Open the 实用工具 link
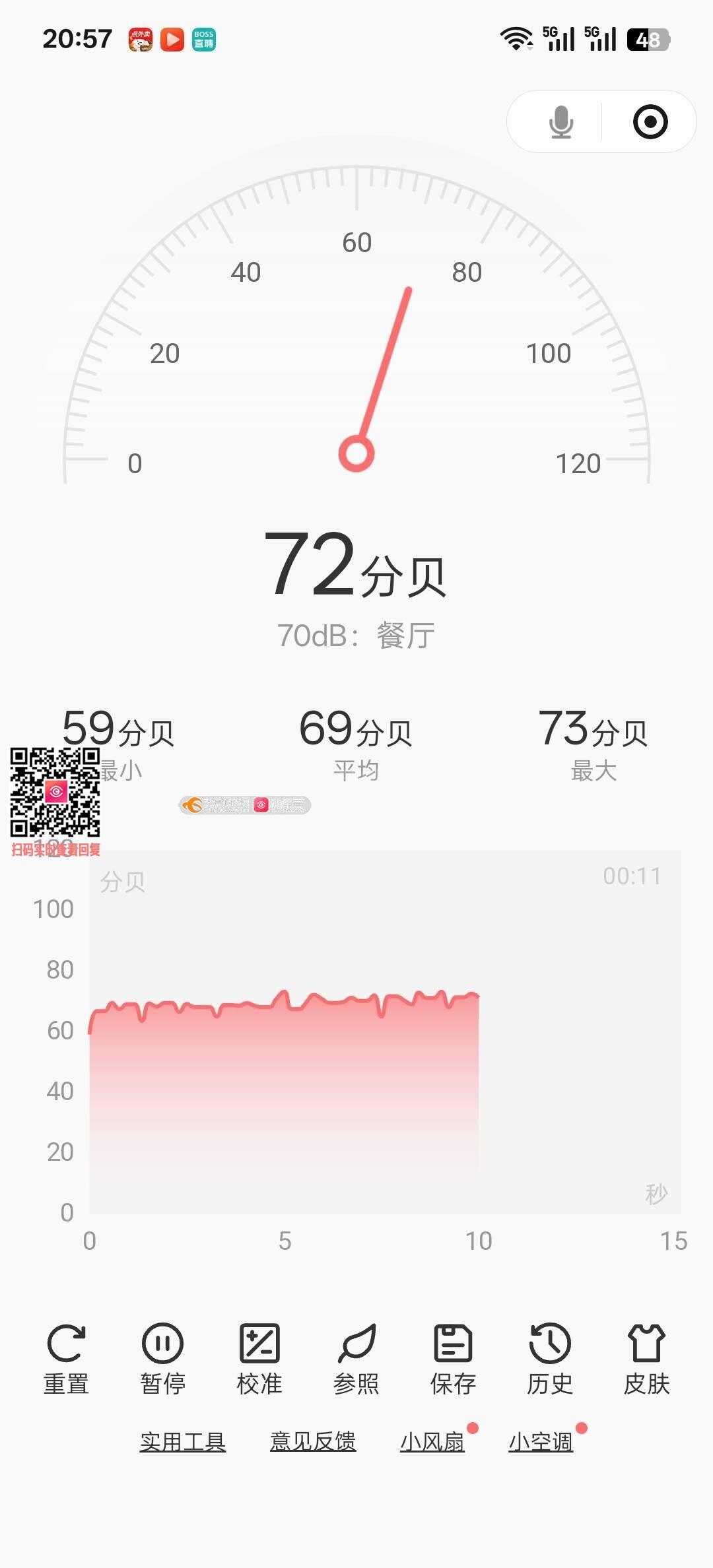Viewport: 713px width, 1568px height. coord(183,1441)
